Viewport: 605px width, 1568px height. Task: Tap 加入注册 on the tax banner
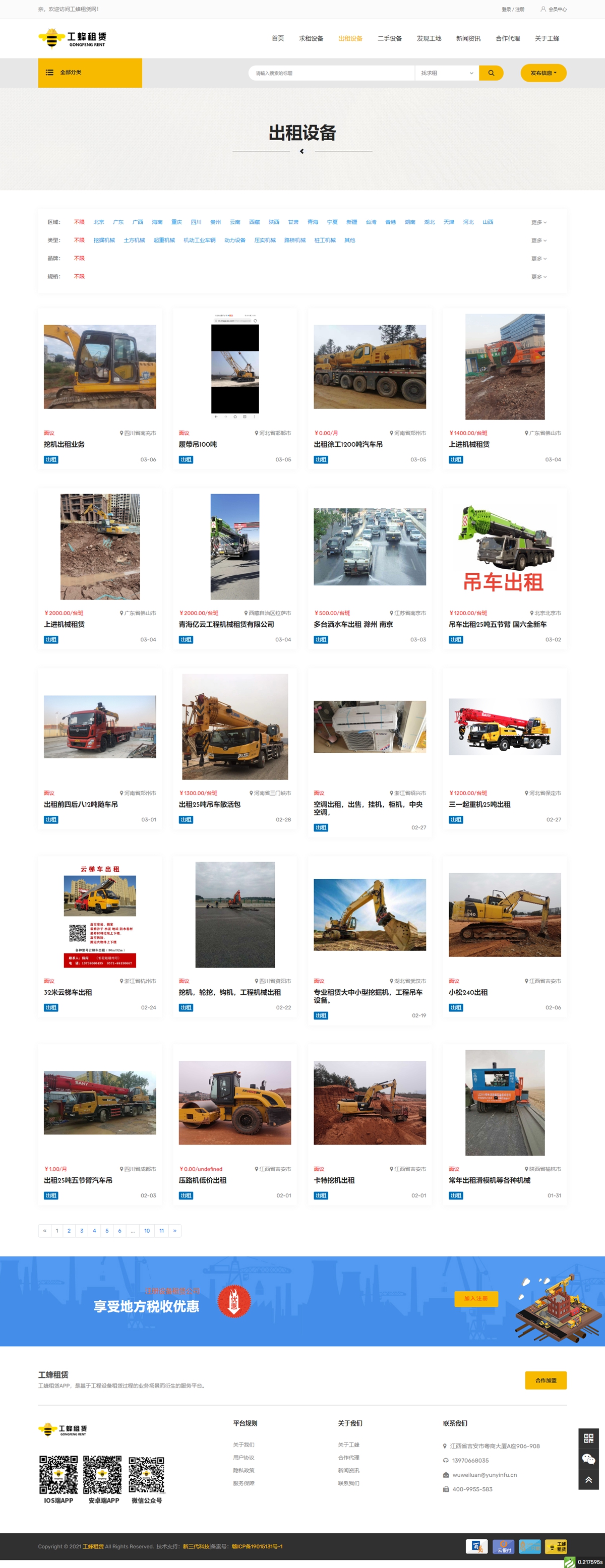475,1298
